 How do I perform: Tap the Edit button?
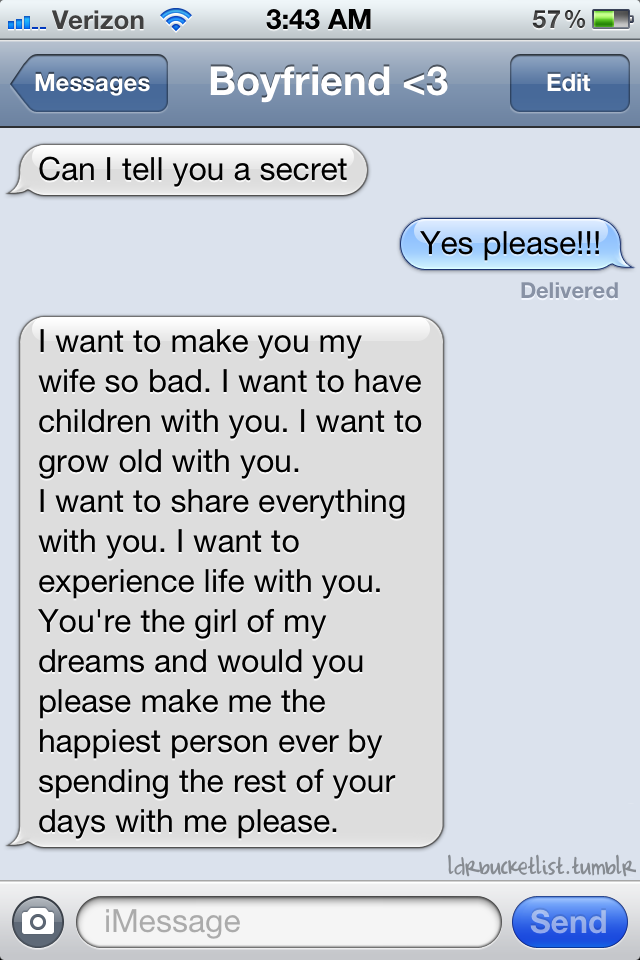click(x=568, y=84)
